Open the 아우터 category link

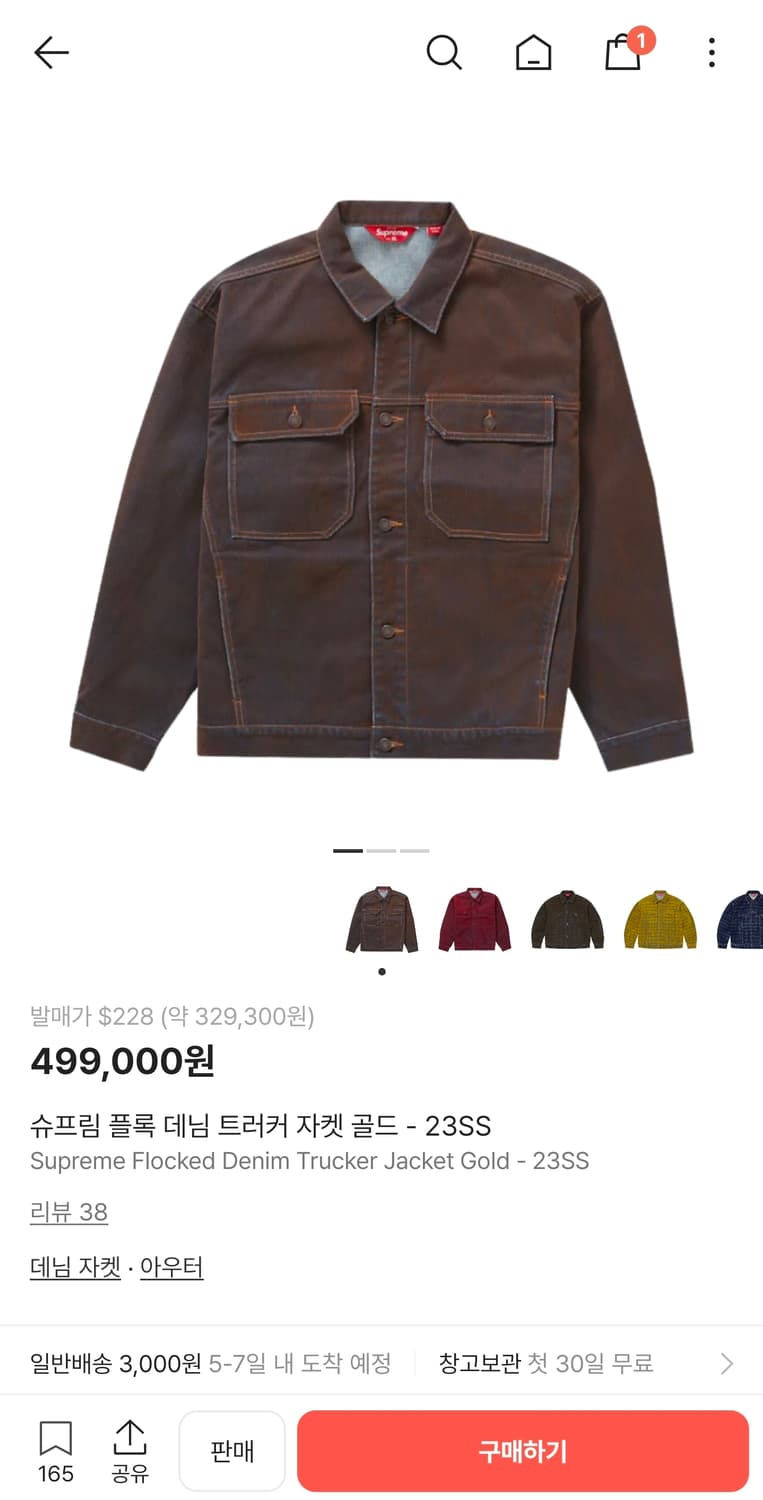tap(171, 1267)
